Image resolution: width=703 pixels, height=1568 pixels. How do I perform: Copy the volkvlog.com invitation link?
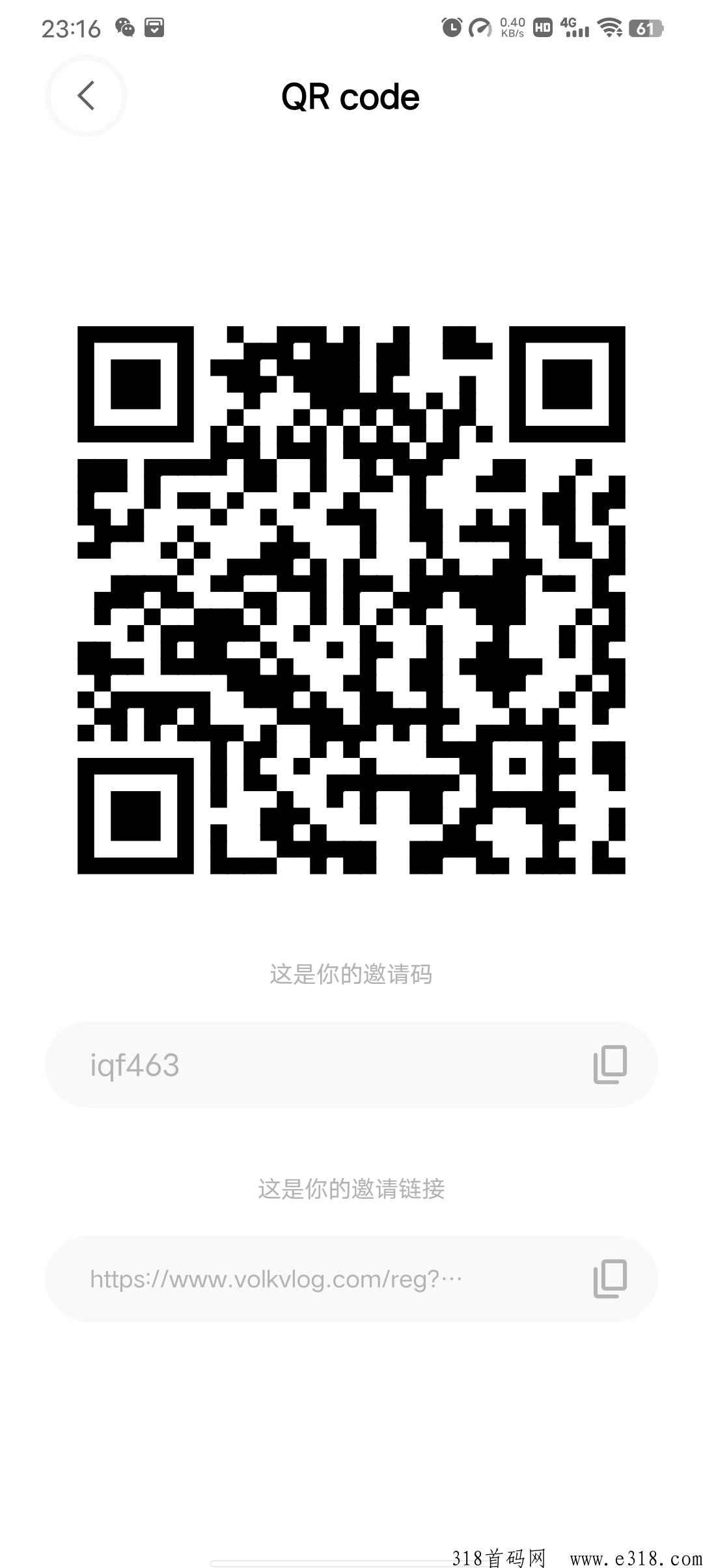coord(610,1278)
